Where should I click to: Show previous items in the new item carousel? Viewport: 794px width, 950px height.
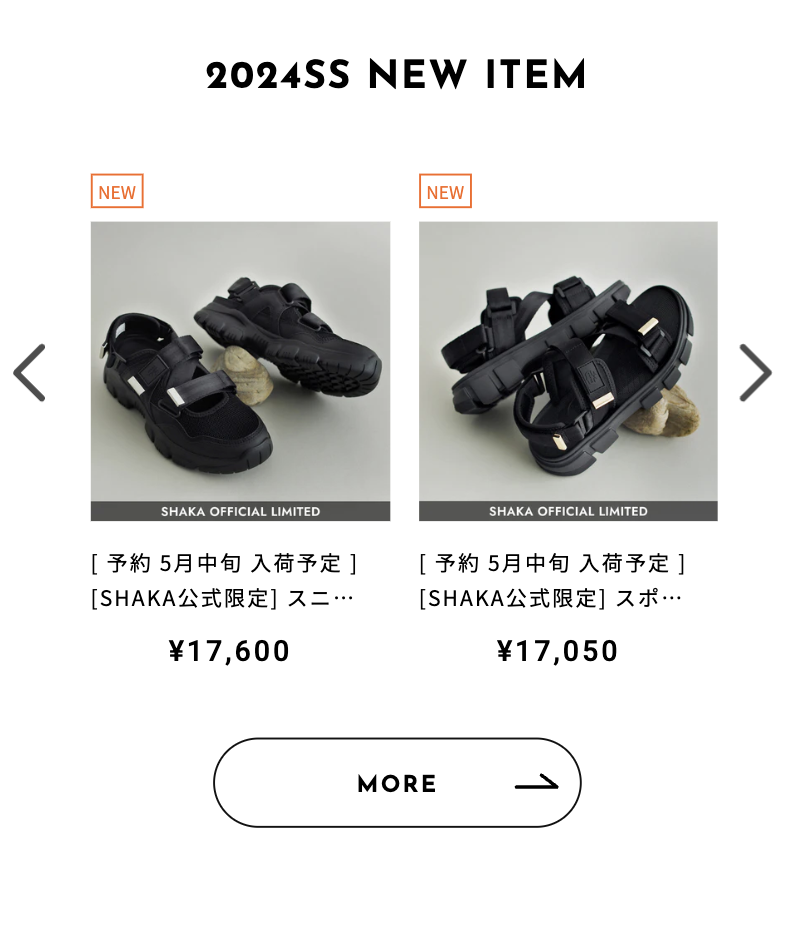30,373
